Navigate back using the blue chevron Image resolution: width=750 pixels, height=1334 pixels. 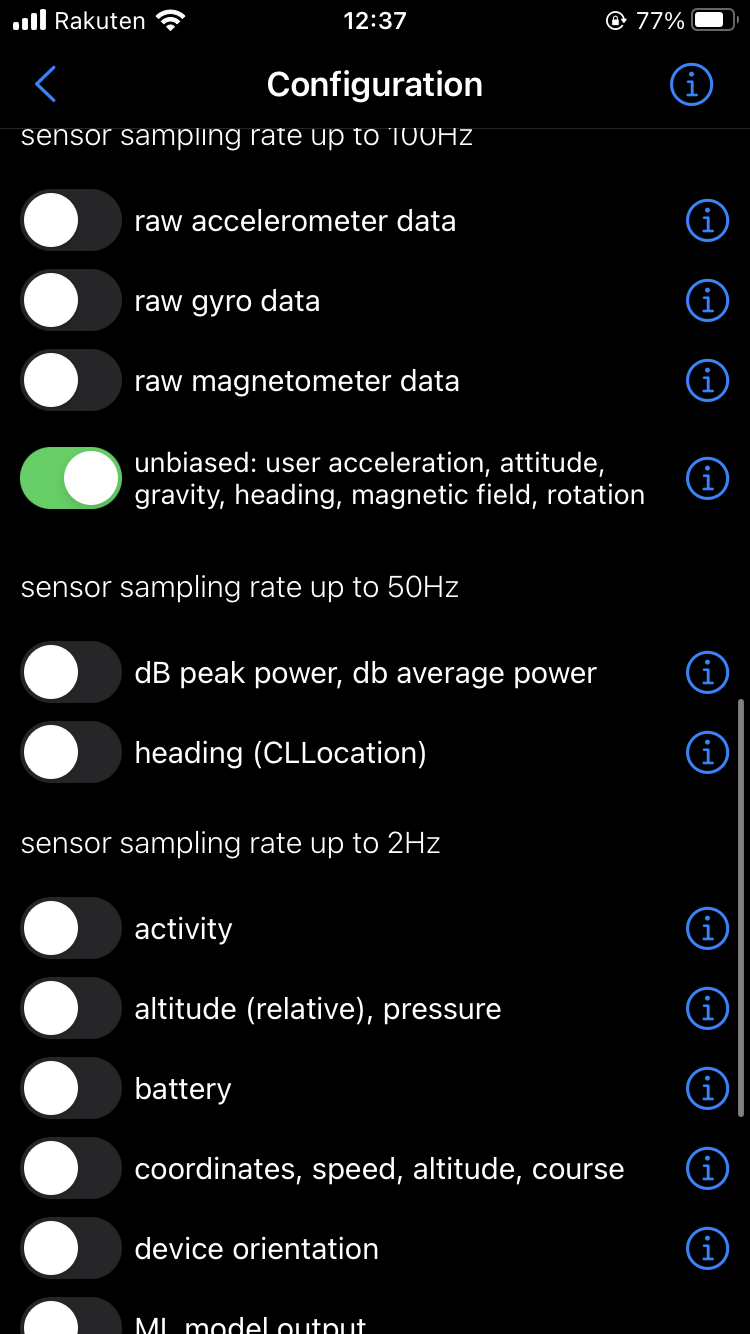pyautogui.click(x=45, y=84)
